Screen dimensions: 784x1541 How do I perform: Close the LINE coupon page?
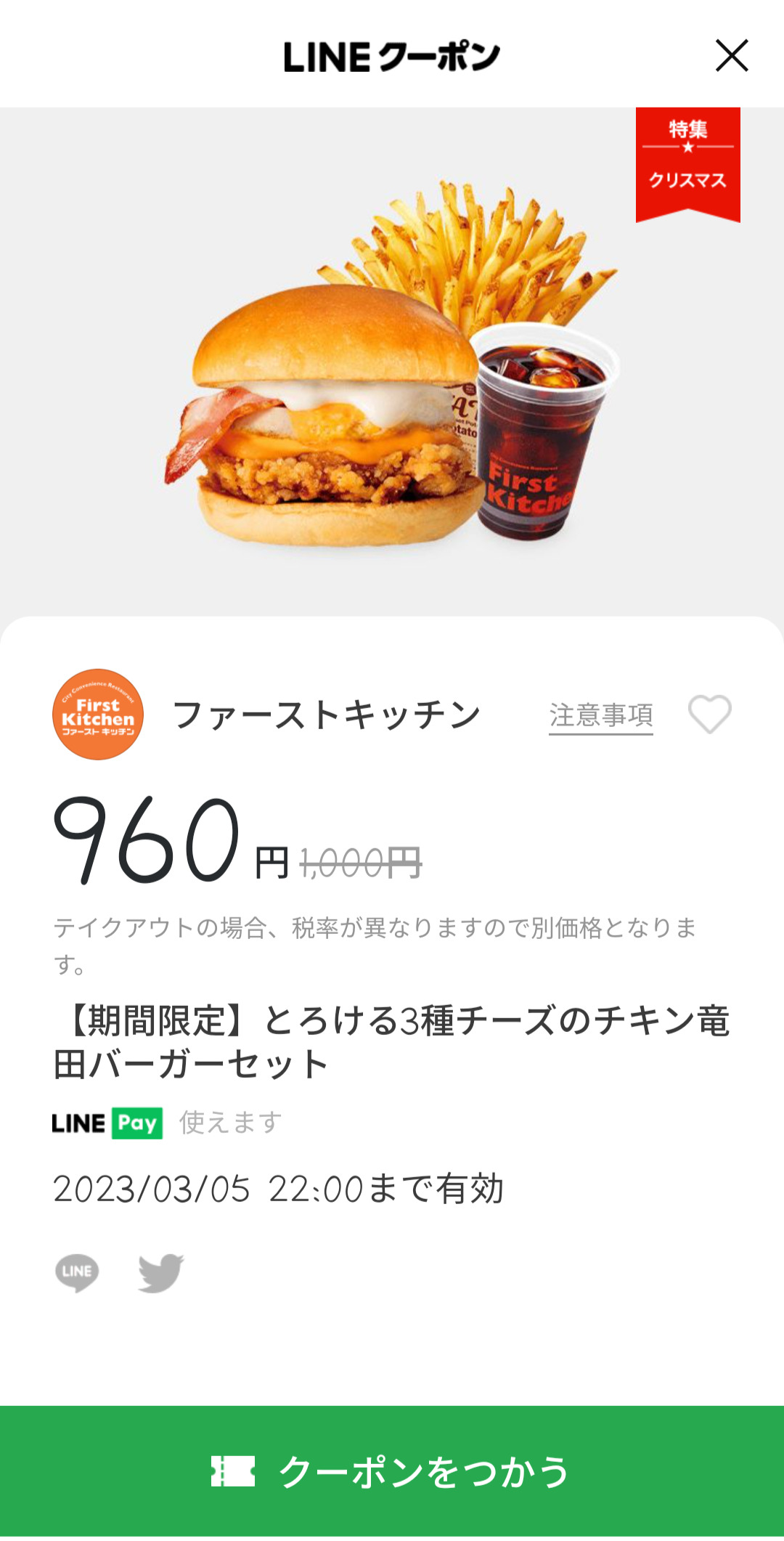pyautogui.click(x=731, y=56)
